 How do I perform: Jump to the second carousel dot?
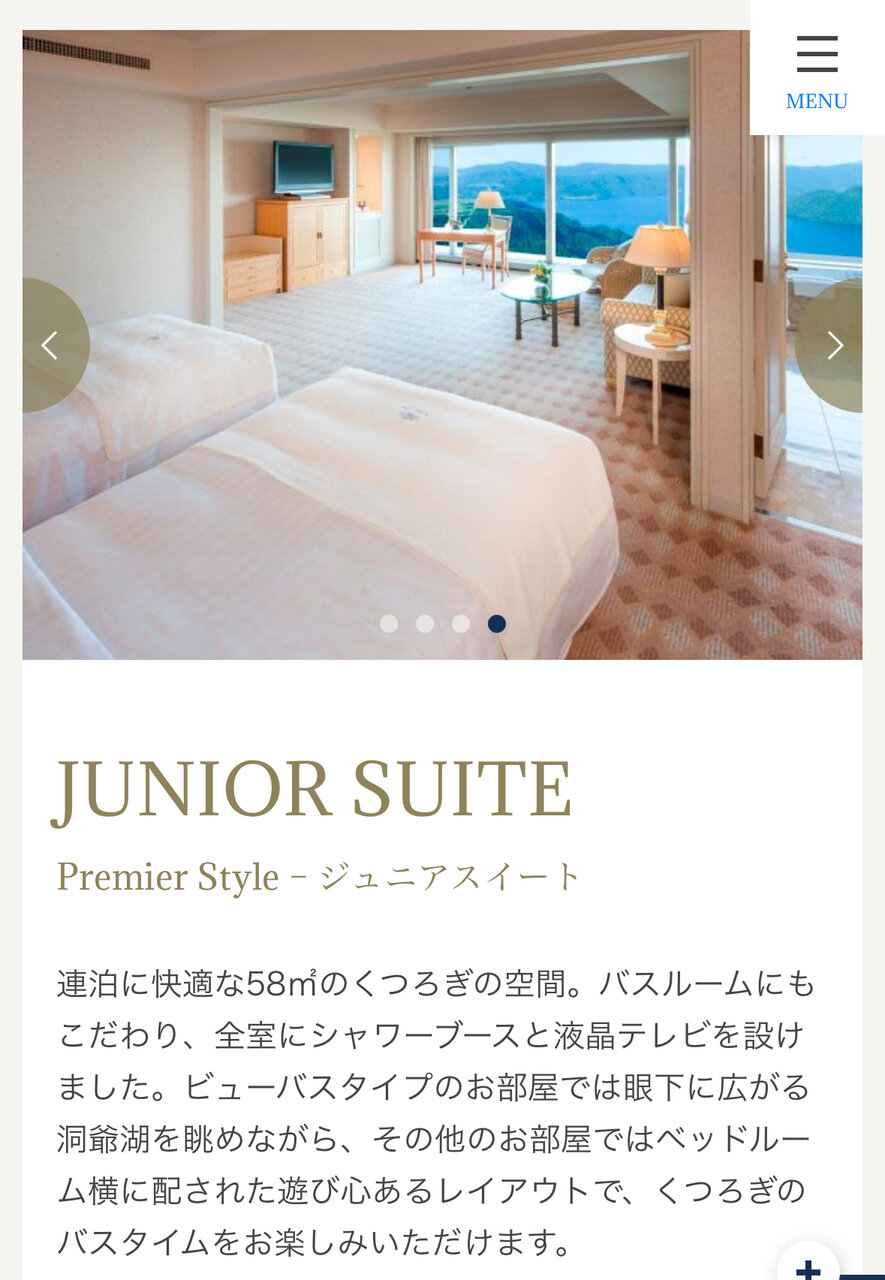(x=425, y=624)
